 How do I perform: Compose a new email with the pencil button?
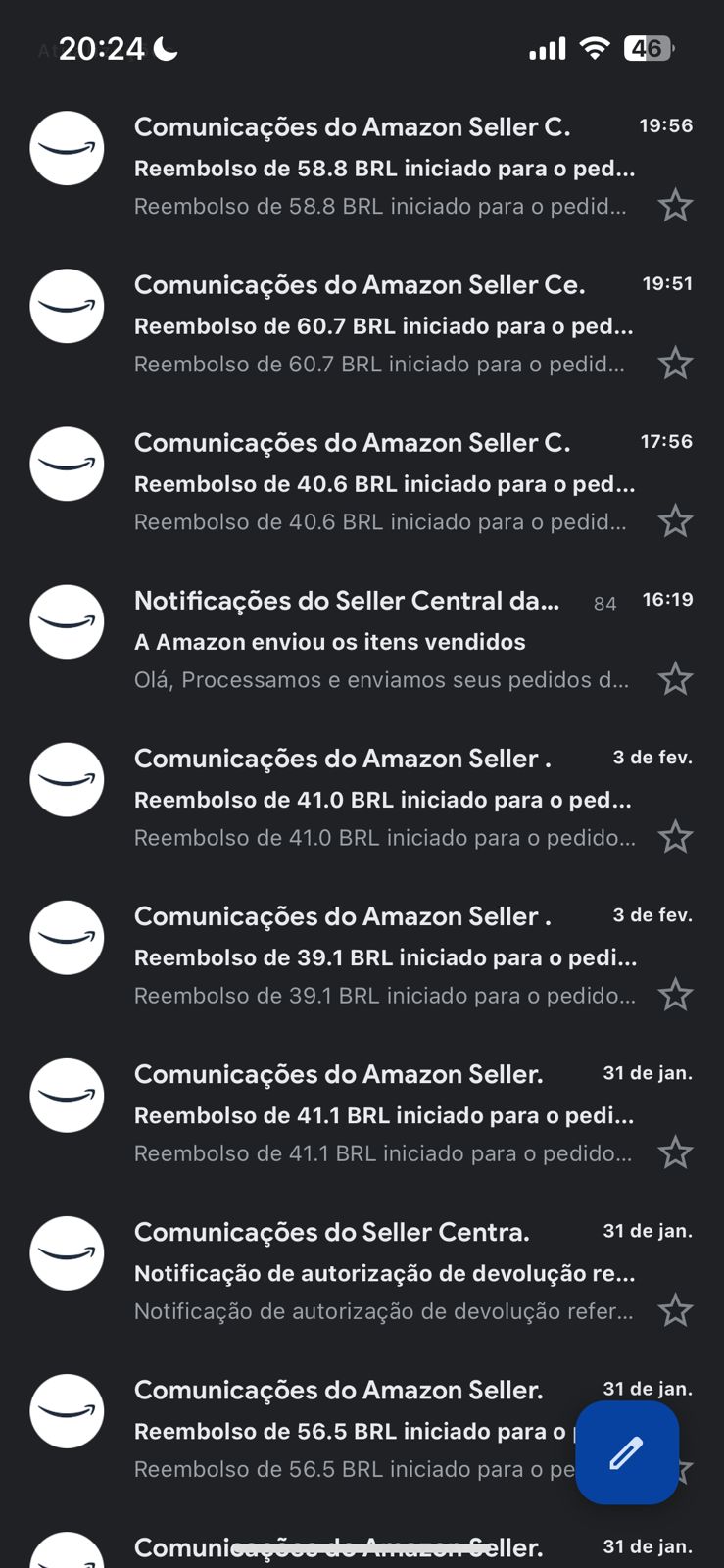(627, 1452)
